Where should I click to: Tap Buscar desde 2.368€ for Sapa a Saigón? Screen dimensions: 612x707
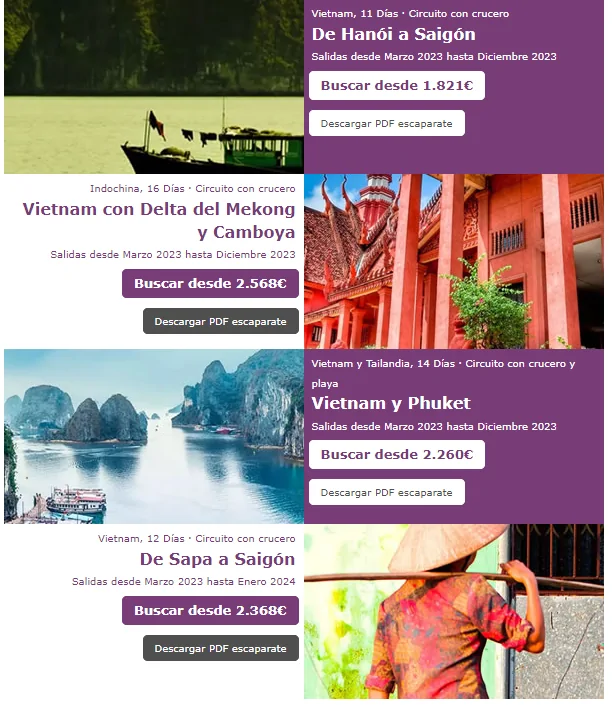coord(210,610)
